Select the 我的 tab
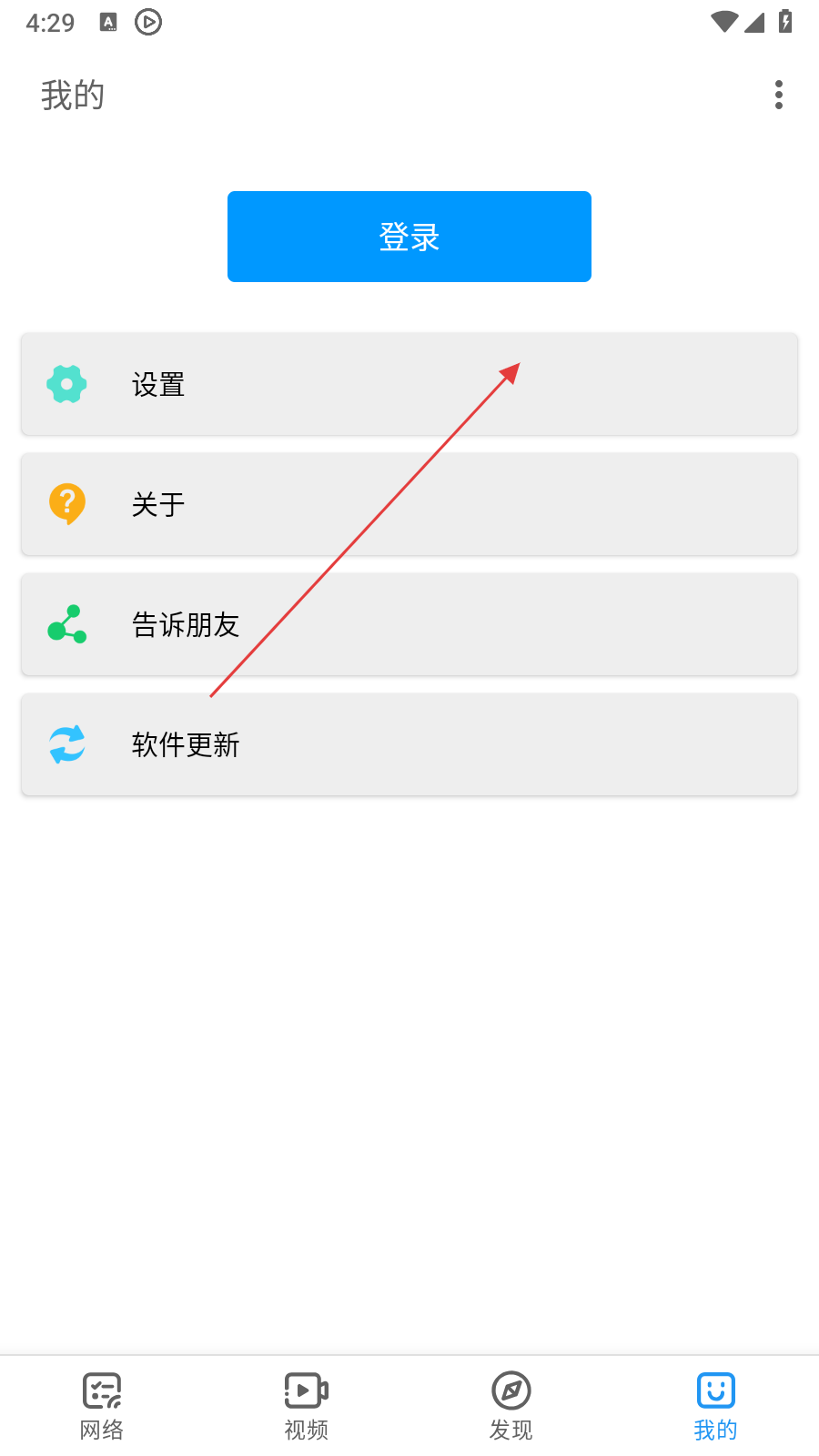This screenshot has height=1456, width=819. coord(716,1406)
